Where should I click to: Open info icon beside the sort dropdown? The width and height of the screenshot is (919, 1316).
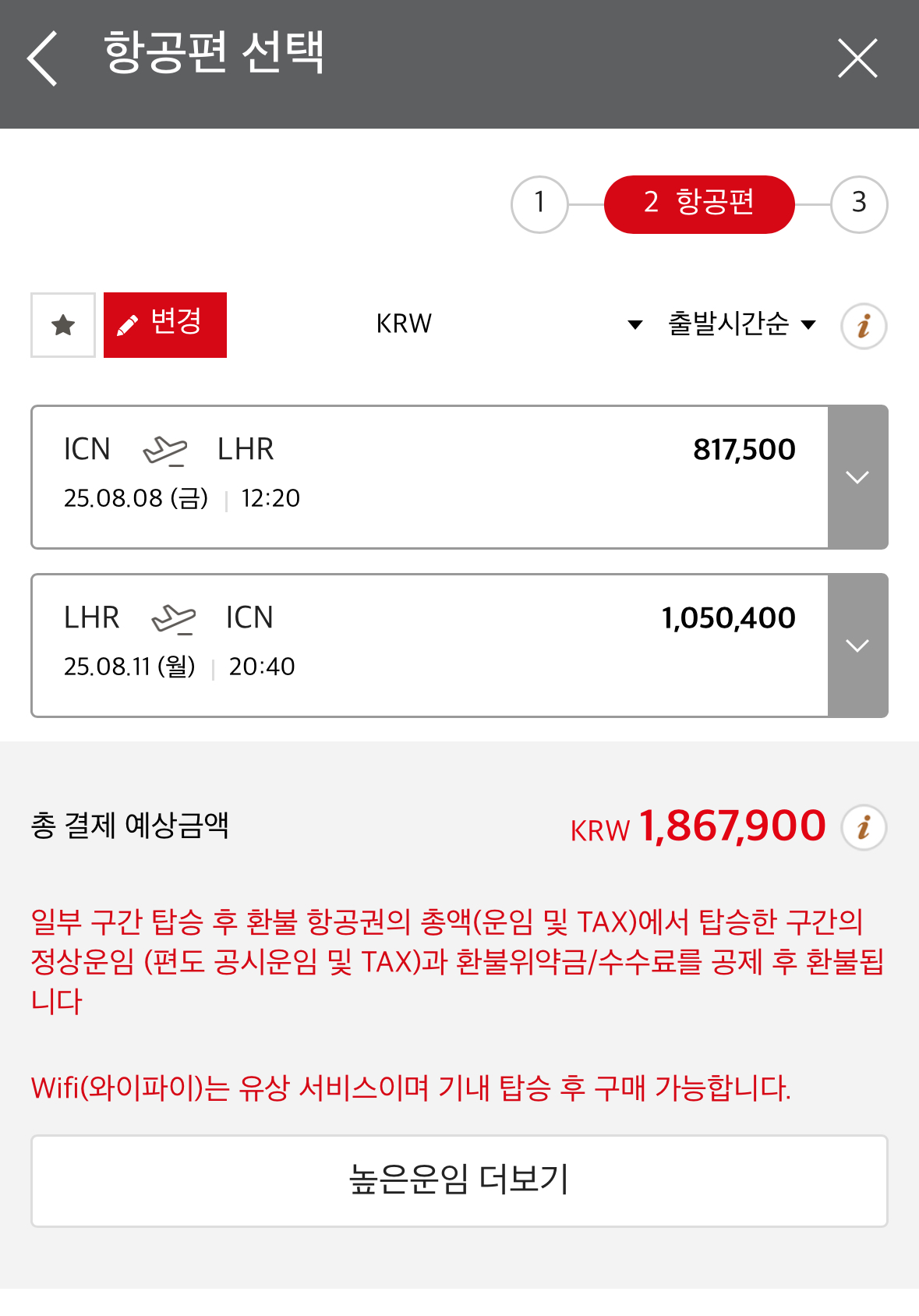[864, 326]
